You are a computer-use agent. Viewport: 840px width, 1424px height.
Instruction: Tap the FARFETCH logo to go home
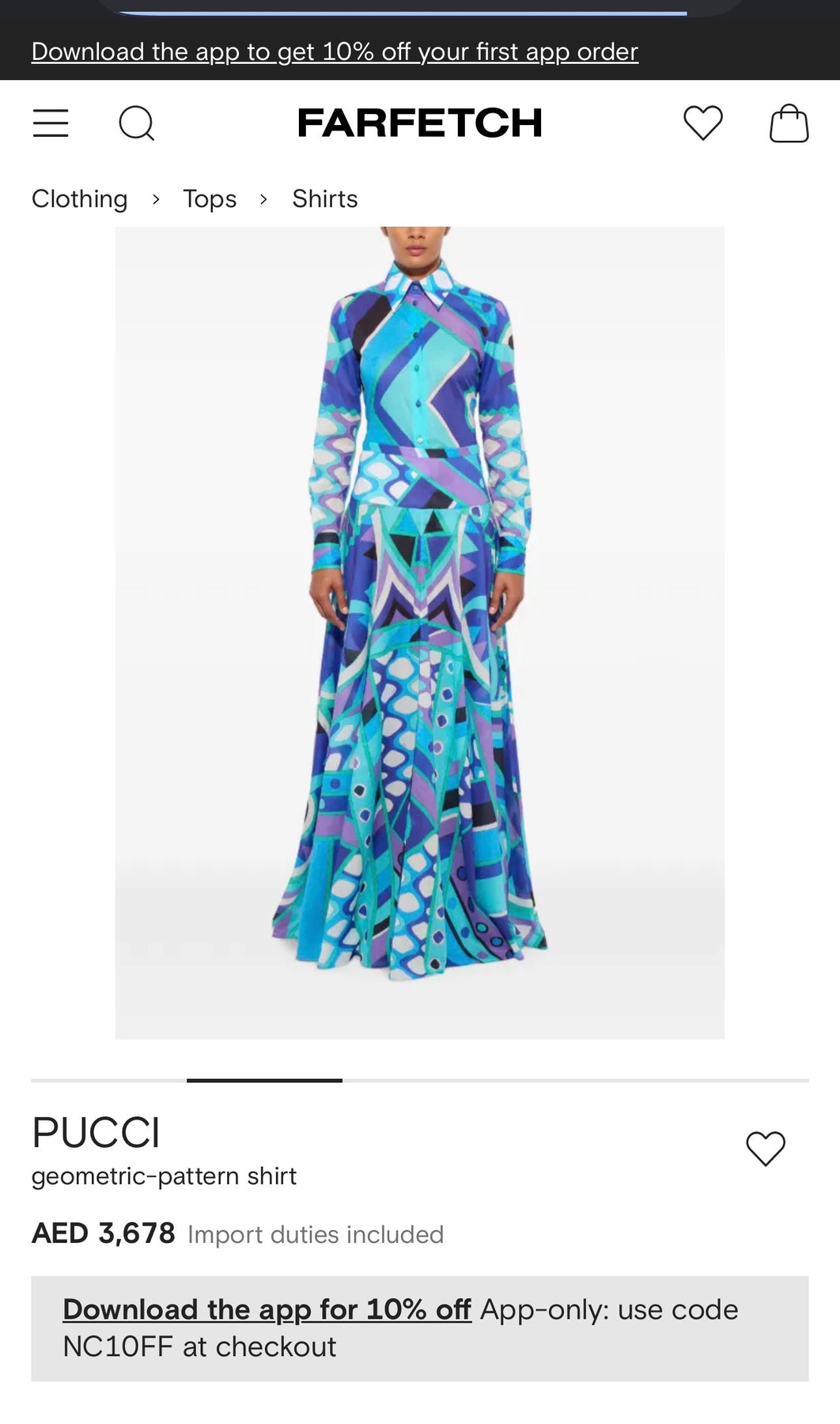point(420,123)
